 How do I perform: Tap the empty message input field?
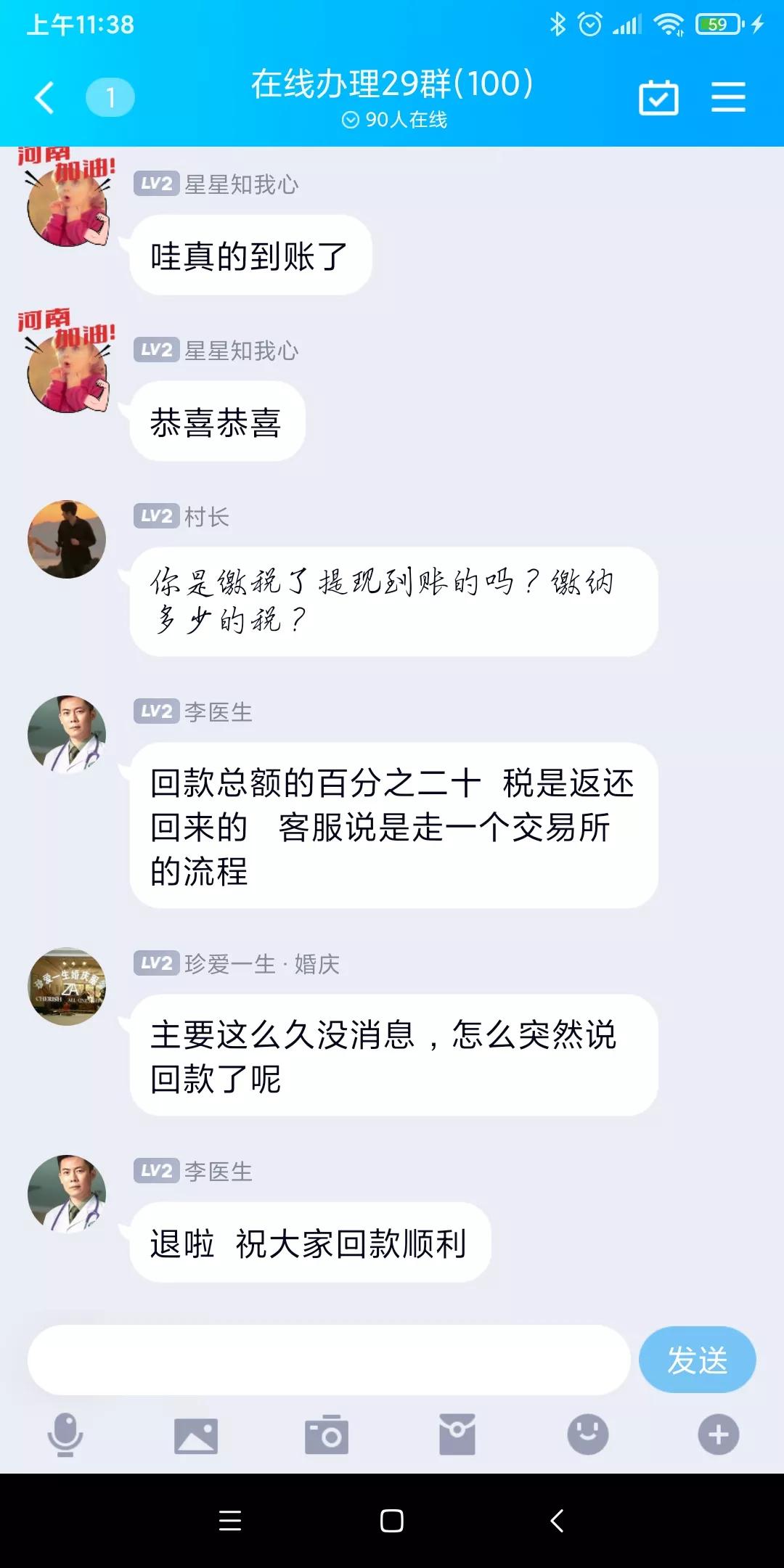[x=327, y=1358]
